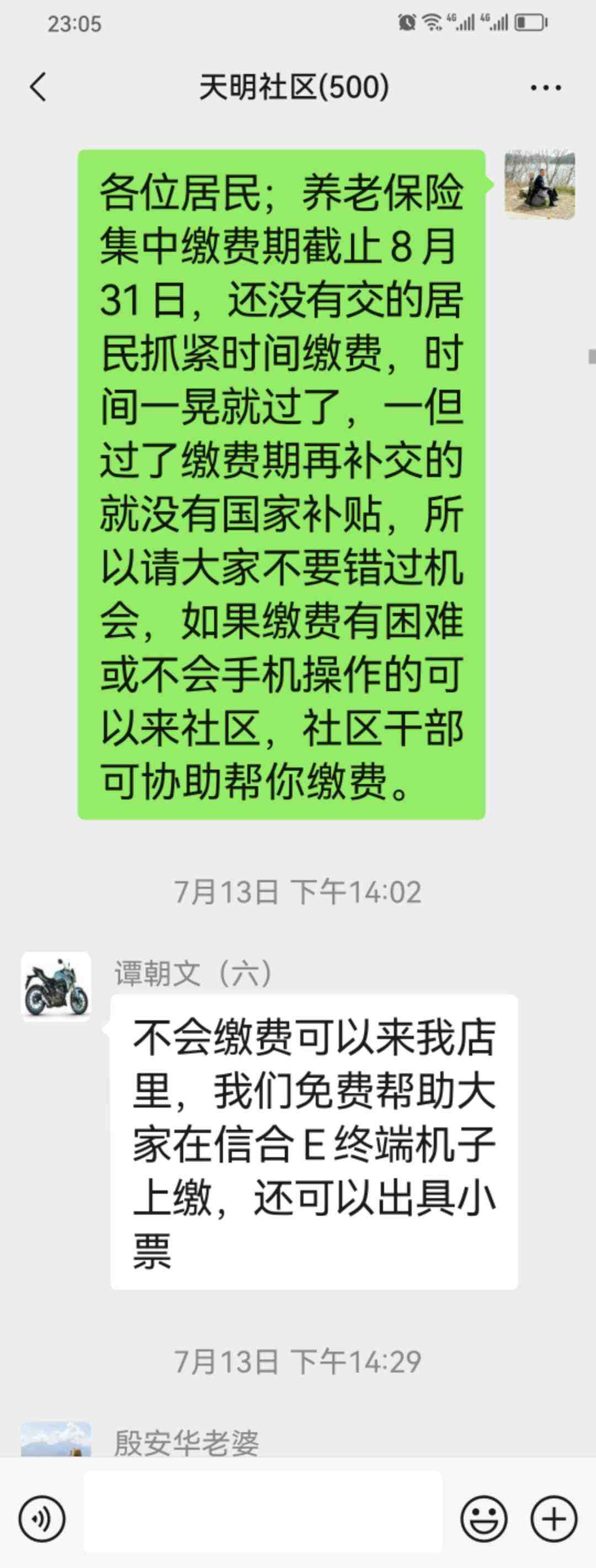The height and width of the screenshot is (1568, 596).
Task: Open group chat info menu (three dots)
Action: pyautogui.click(x=545, y=88)
